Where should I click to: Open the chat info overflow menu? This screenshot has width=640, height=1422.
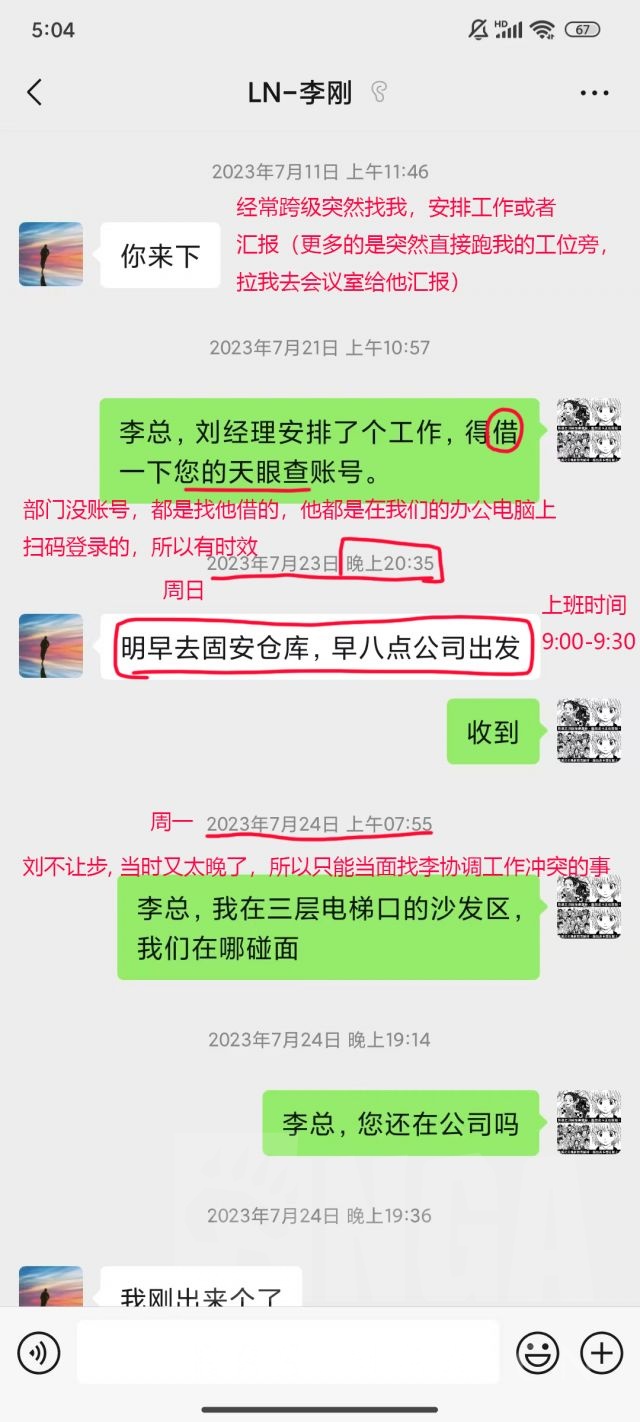[594, 93]
